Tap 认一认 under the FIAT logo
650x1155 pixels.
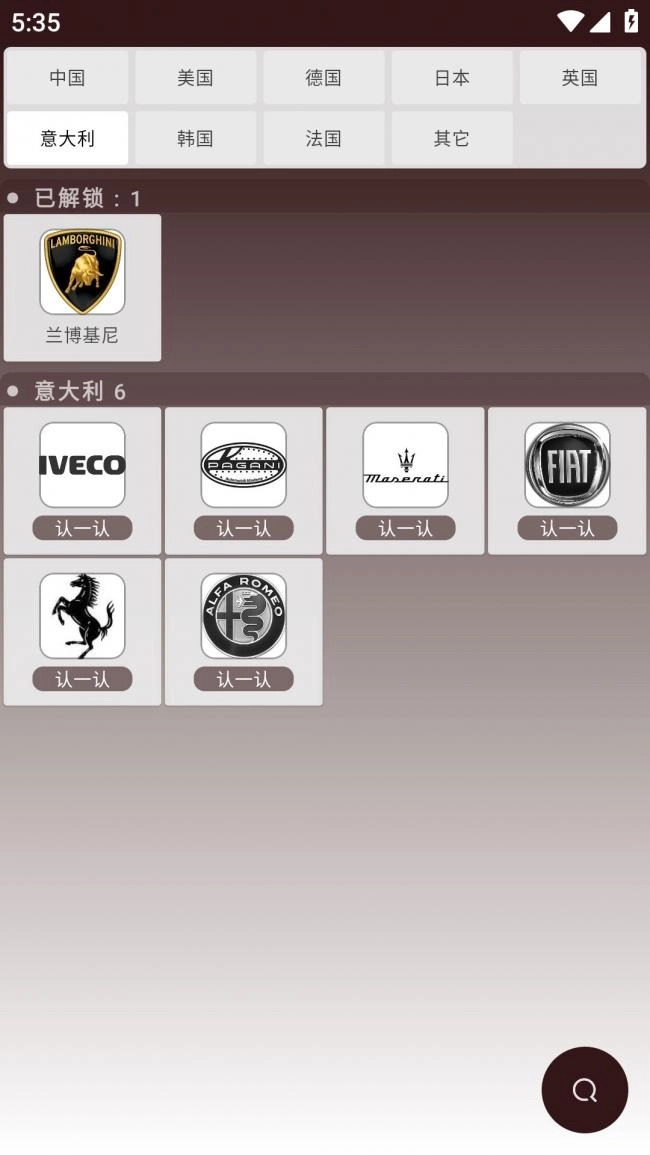click(x=567, y=528)
